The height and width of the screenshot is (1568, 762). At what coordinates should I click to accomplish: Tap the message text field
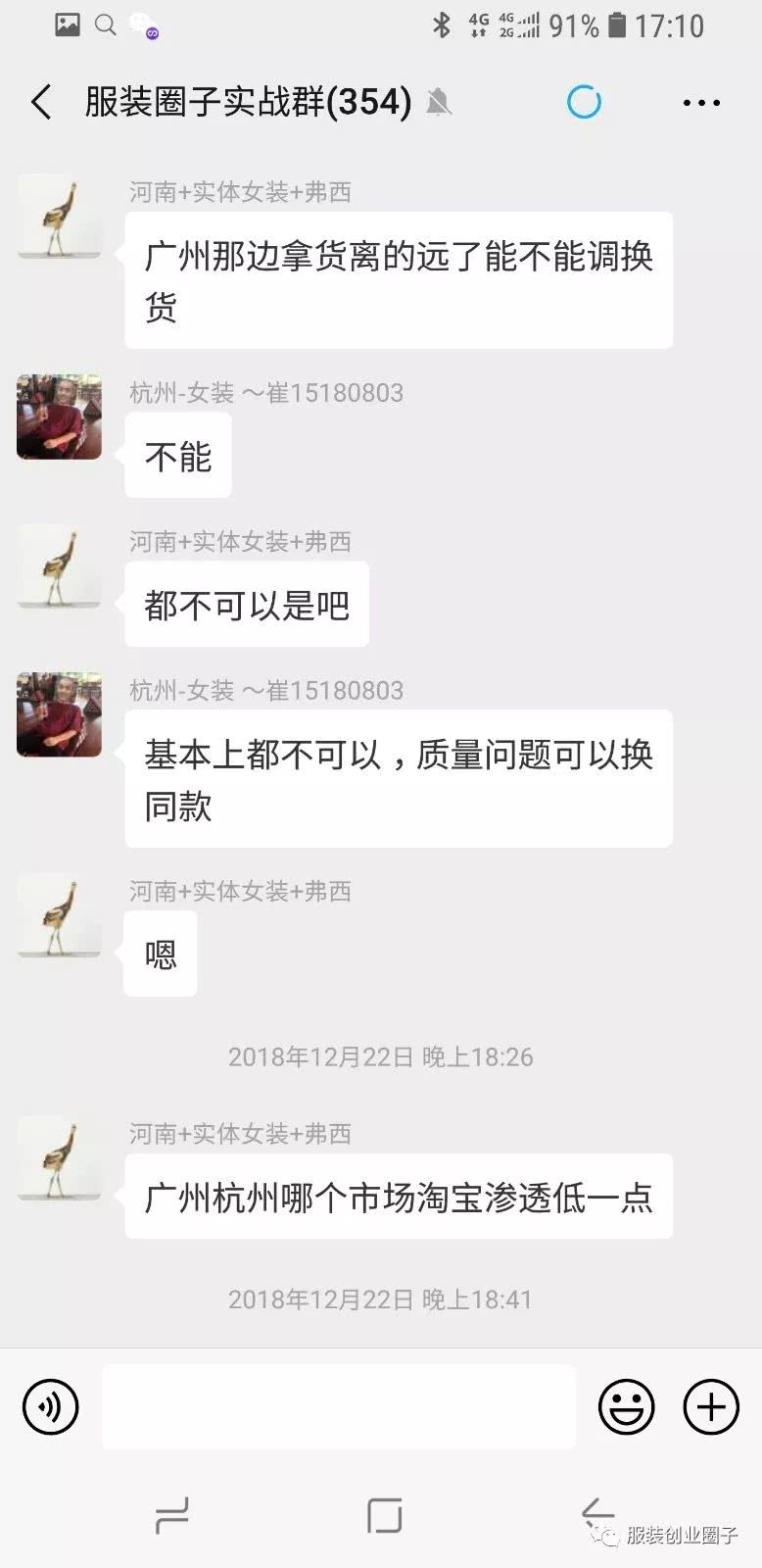[339, 1407]
